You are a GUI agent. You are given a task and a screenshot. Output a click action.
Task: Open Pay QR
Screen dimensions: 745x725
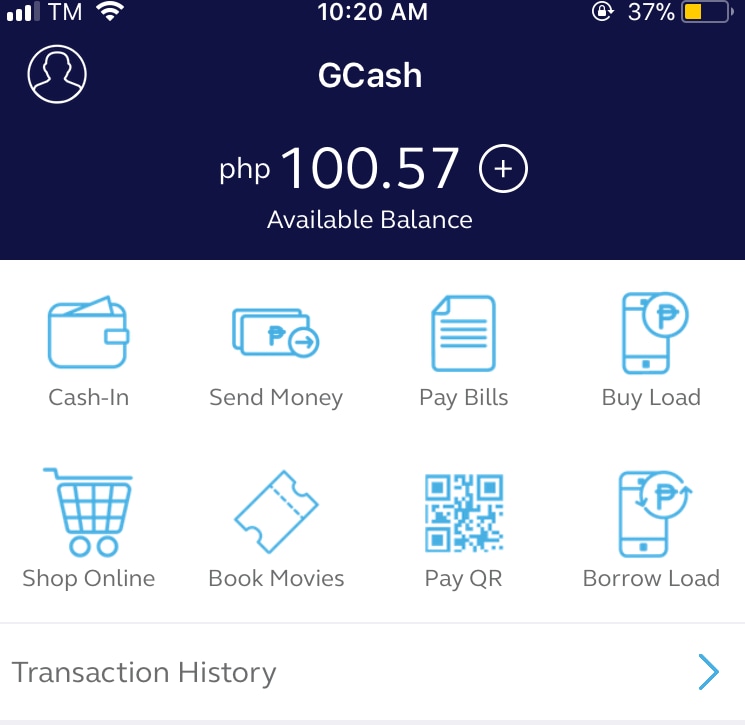pos(463,528)
